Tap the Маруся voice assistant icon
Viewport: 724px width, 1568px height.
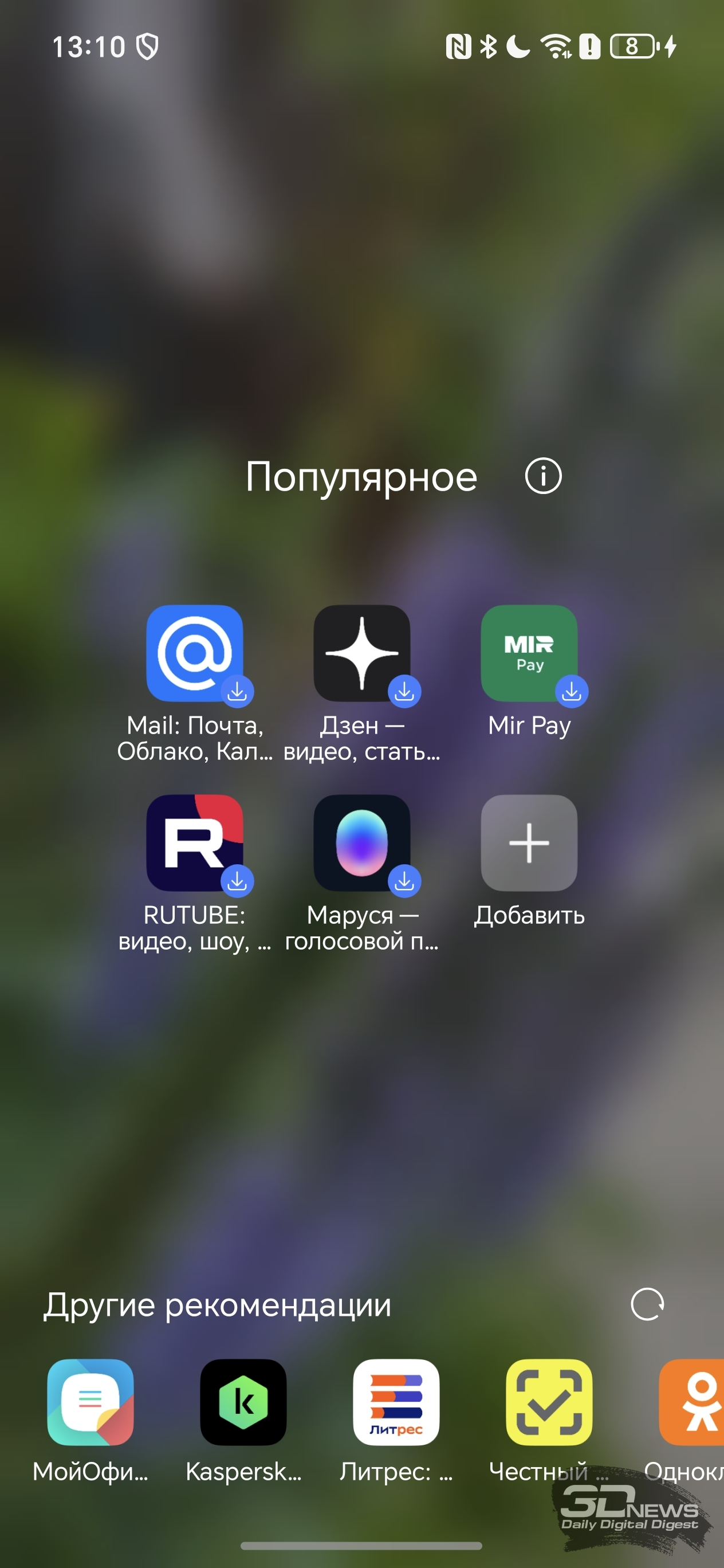click(x=362, y=843)
